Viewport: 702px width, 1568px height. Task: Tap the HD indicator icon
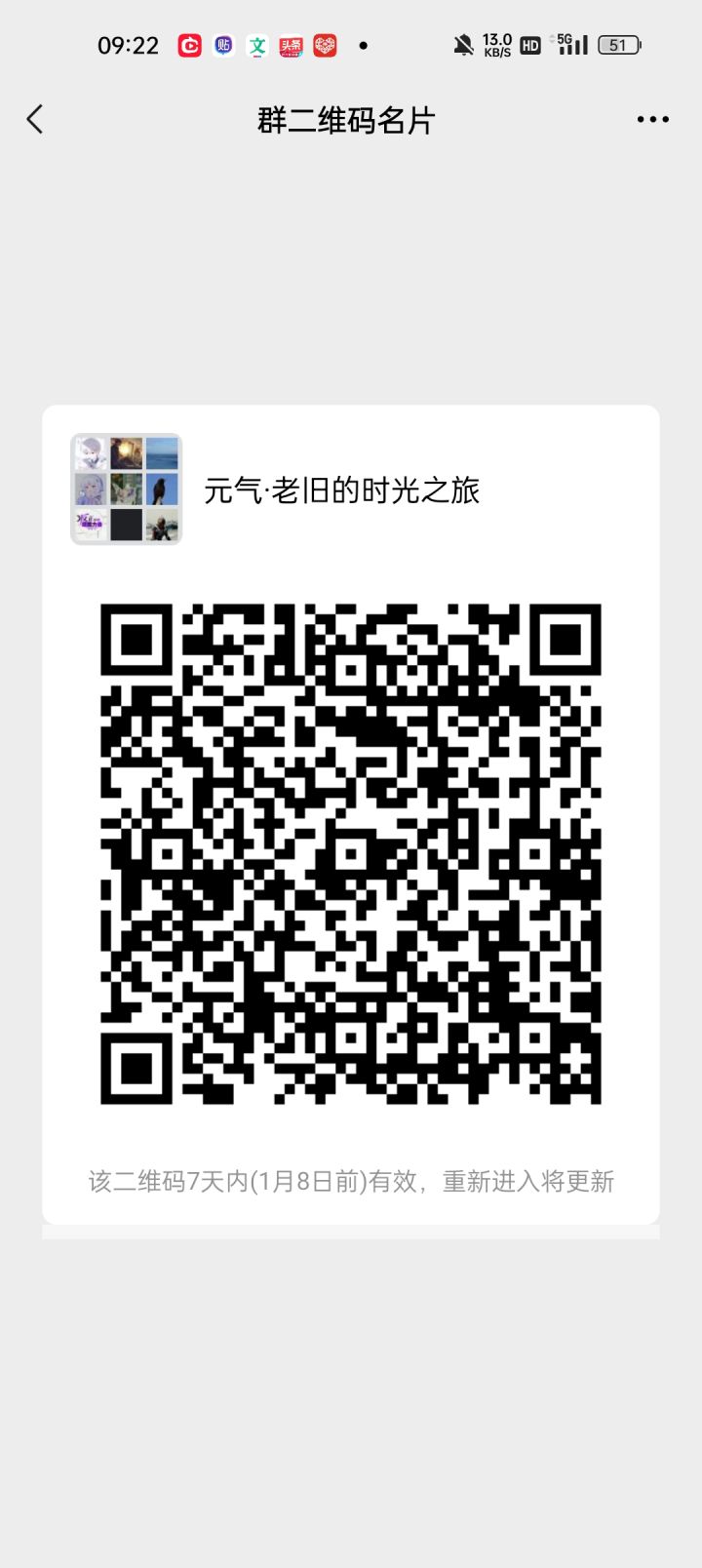(528, 45)
